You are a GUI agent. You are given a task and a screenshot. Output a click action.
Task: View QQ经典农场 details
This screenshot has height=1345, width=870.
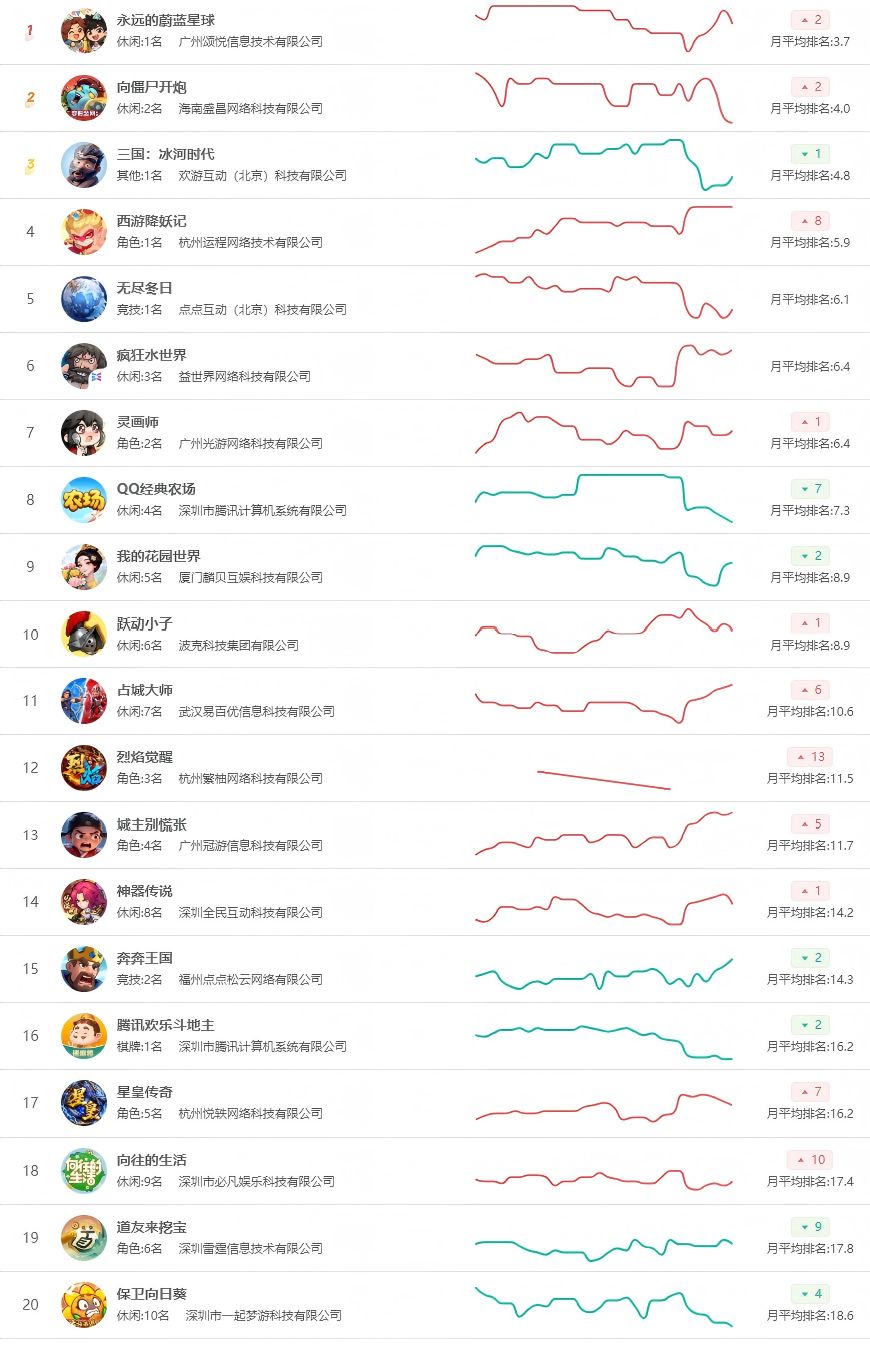tap(435, 500)
